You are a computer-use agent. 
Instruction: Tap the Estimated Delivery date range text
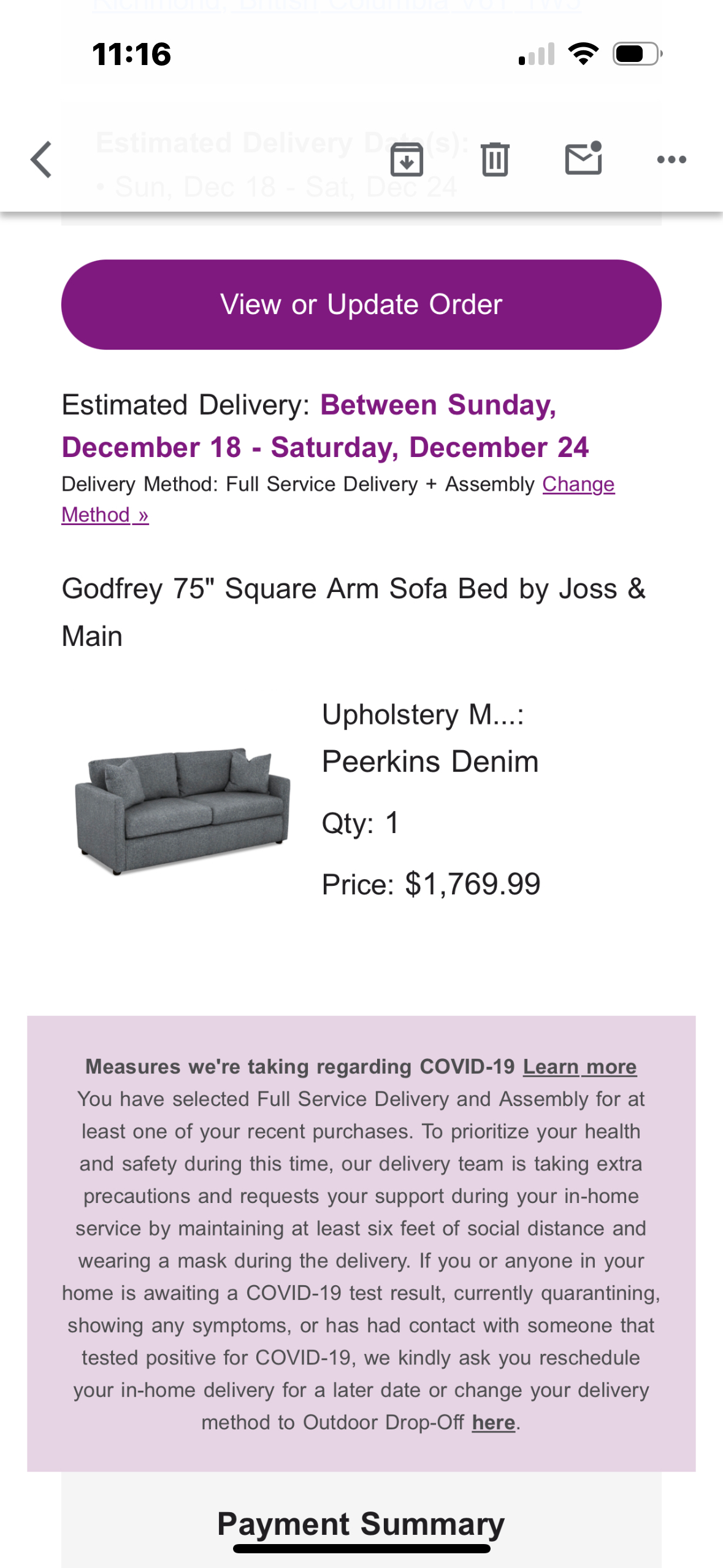[324, 425]
